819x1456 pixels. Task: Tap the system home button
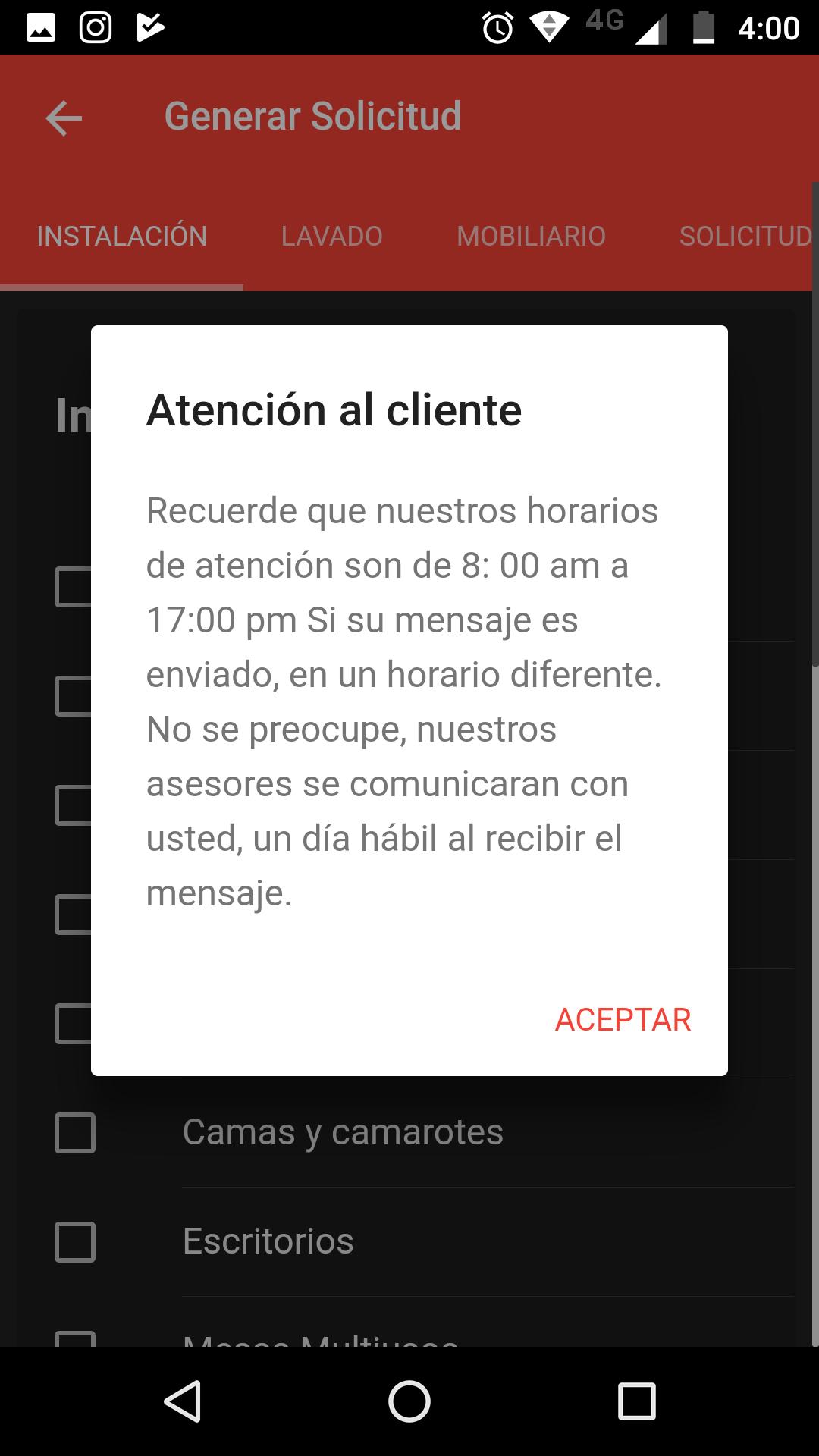409,1401
